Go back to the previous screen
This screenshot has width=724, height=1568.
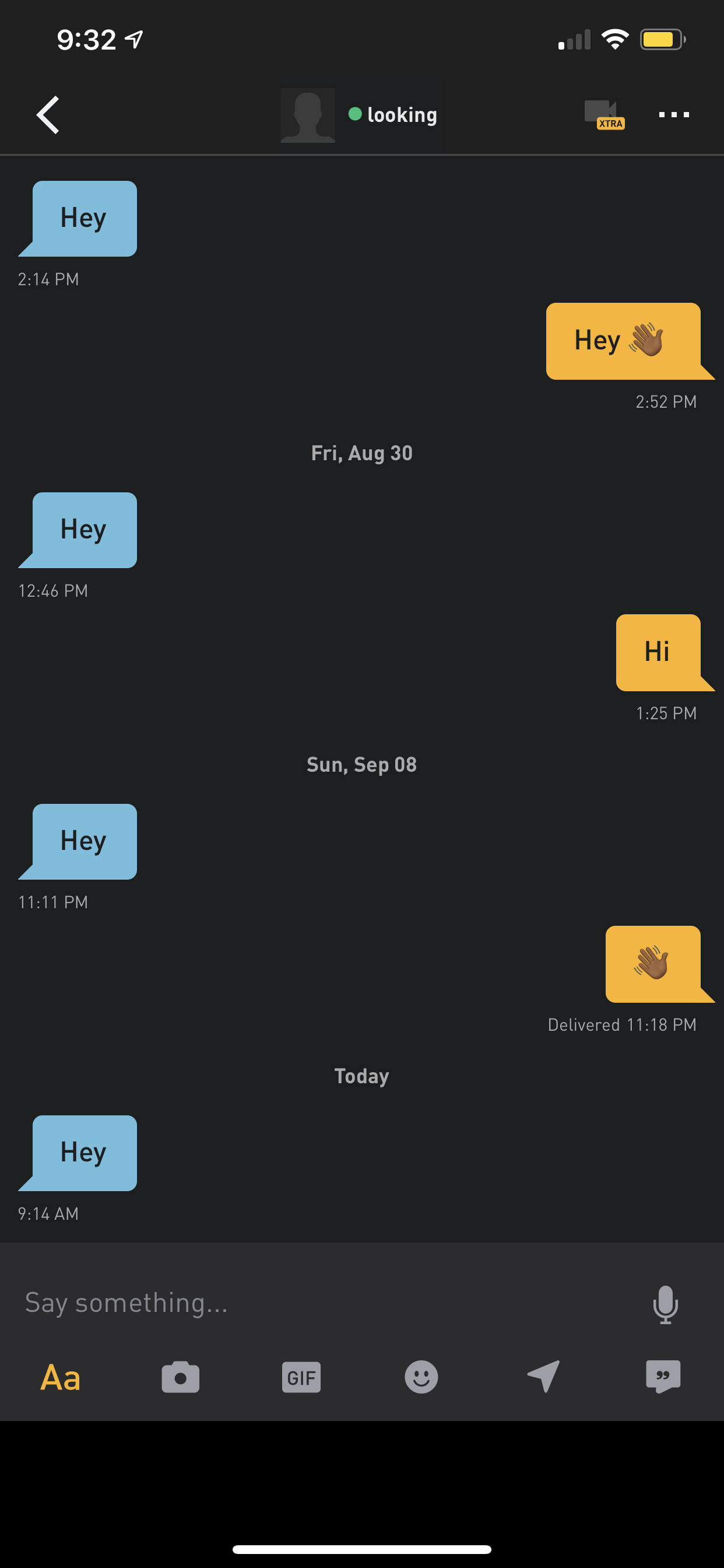(48, 114)
